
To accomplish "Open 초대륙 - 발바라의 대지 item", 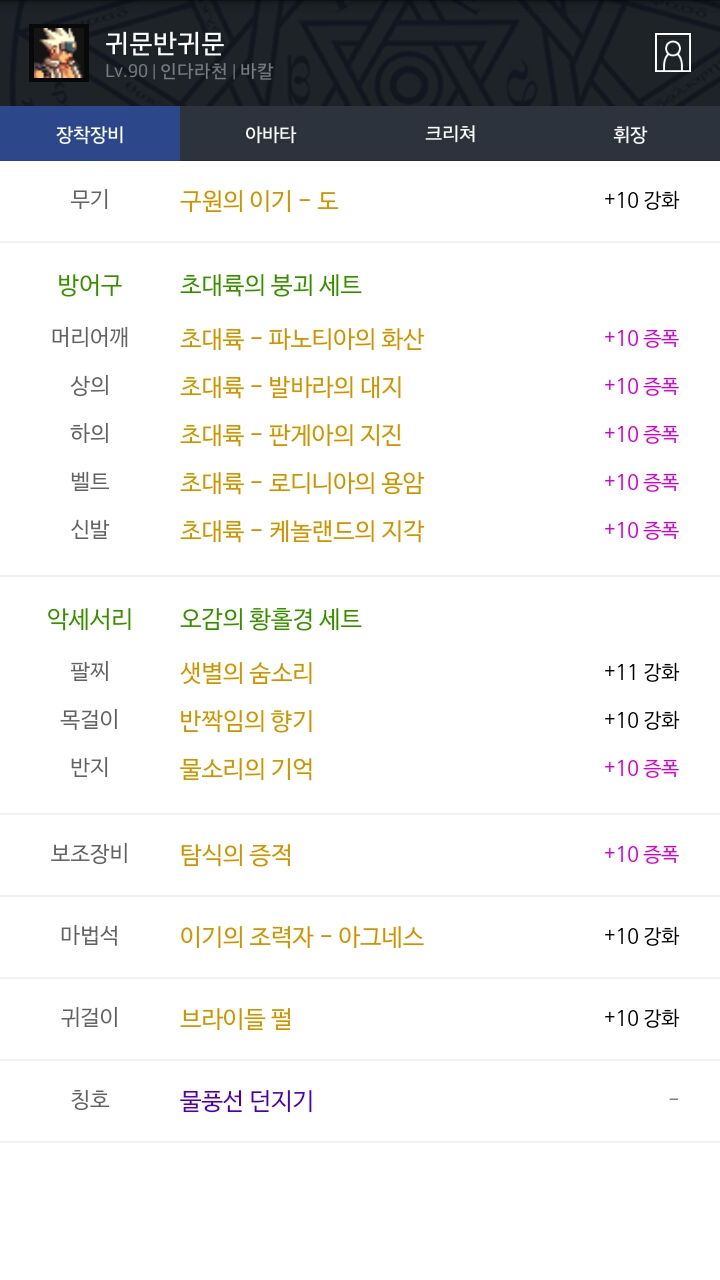I will [291, 386].
